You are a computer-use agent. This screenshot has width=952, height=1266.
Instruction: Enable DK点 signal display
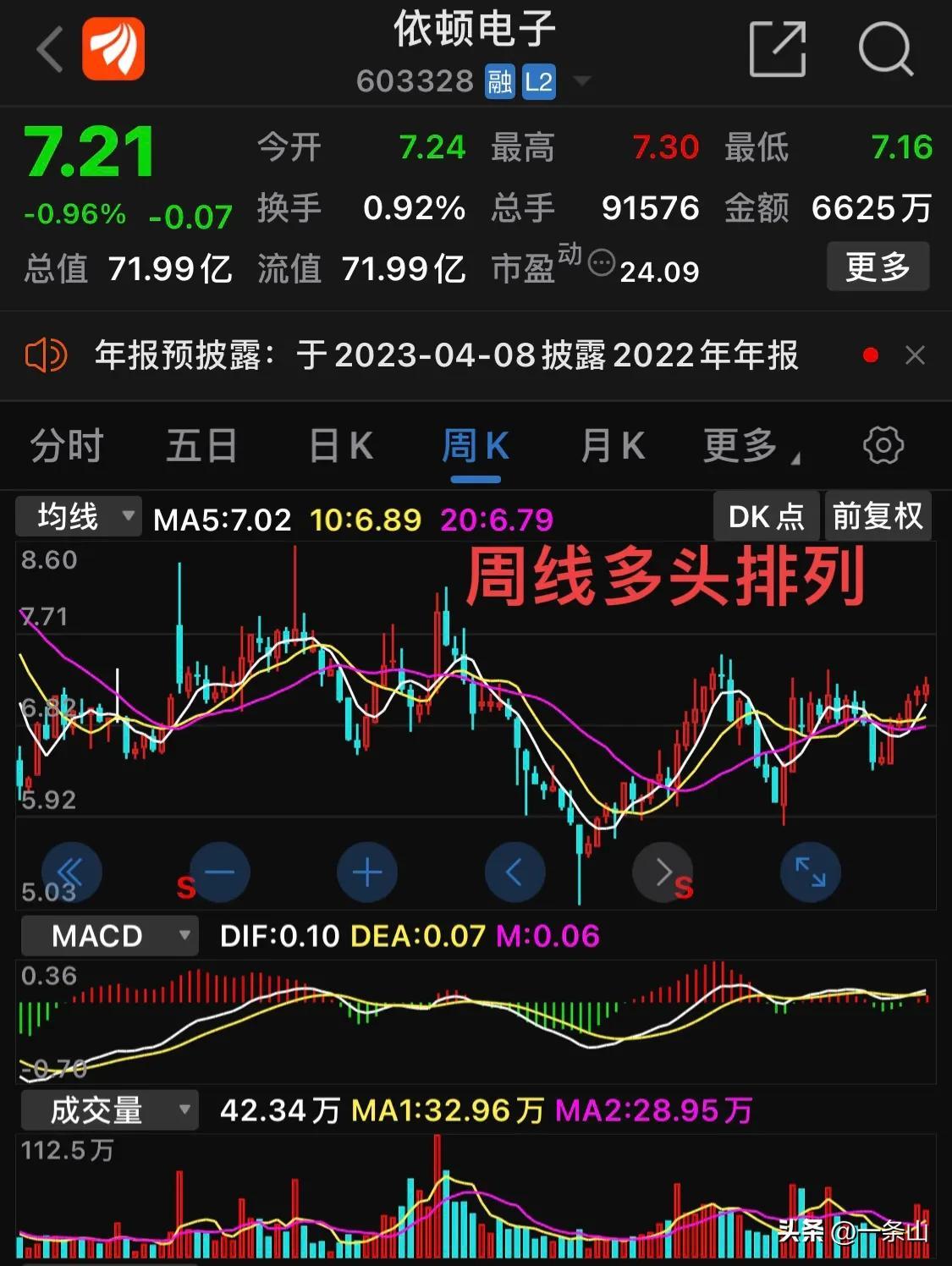[x=765, y=515]
